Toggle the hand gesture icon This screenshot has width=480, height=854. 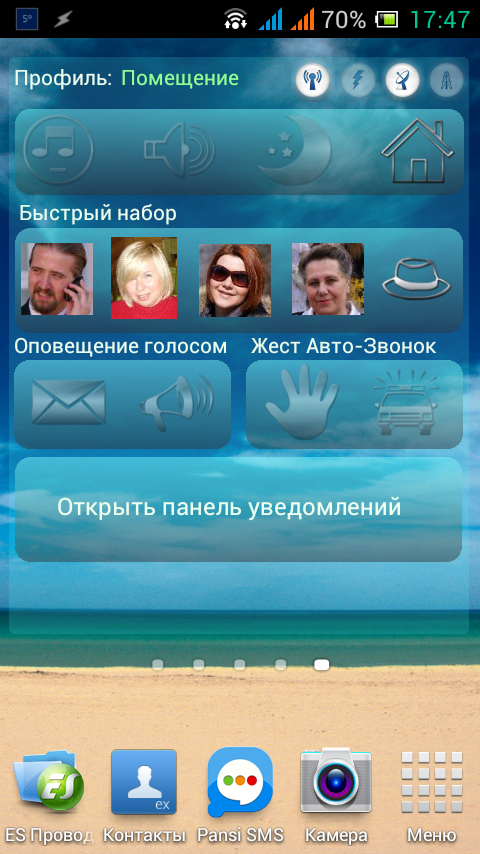[301, 402]
